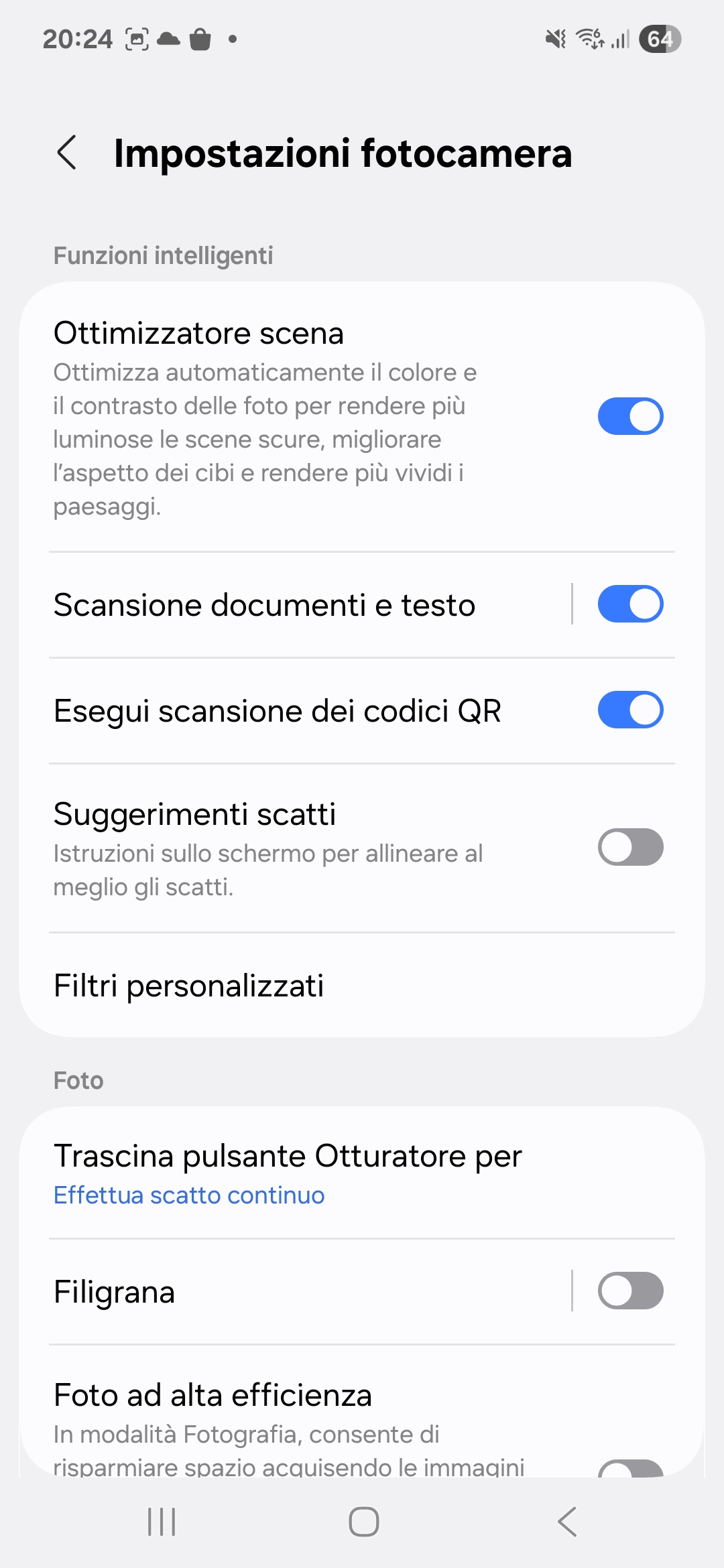This screenshot has width=724, height=1568.
Task: Open the Filigrana settings row
Action: pos(295,1291)
